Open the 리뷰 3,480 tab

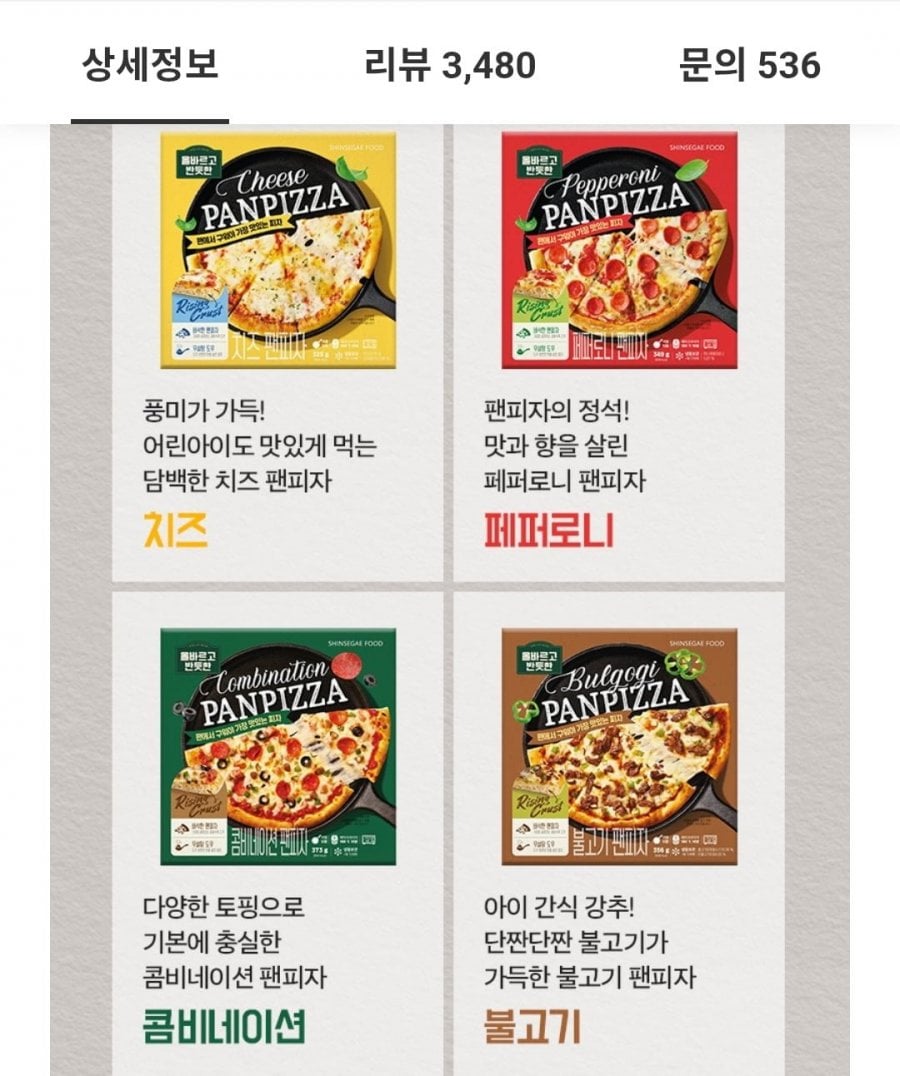tap(450, 65)
